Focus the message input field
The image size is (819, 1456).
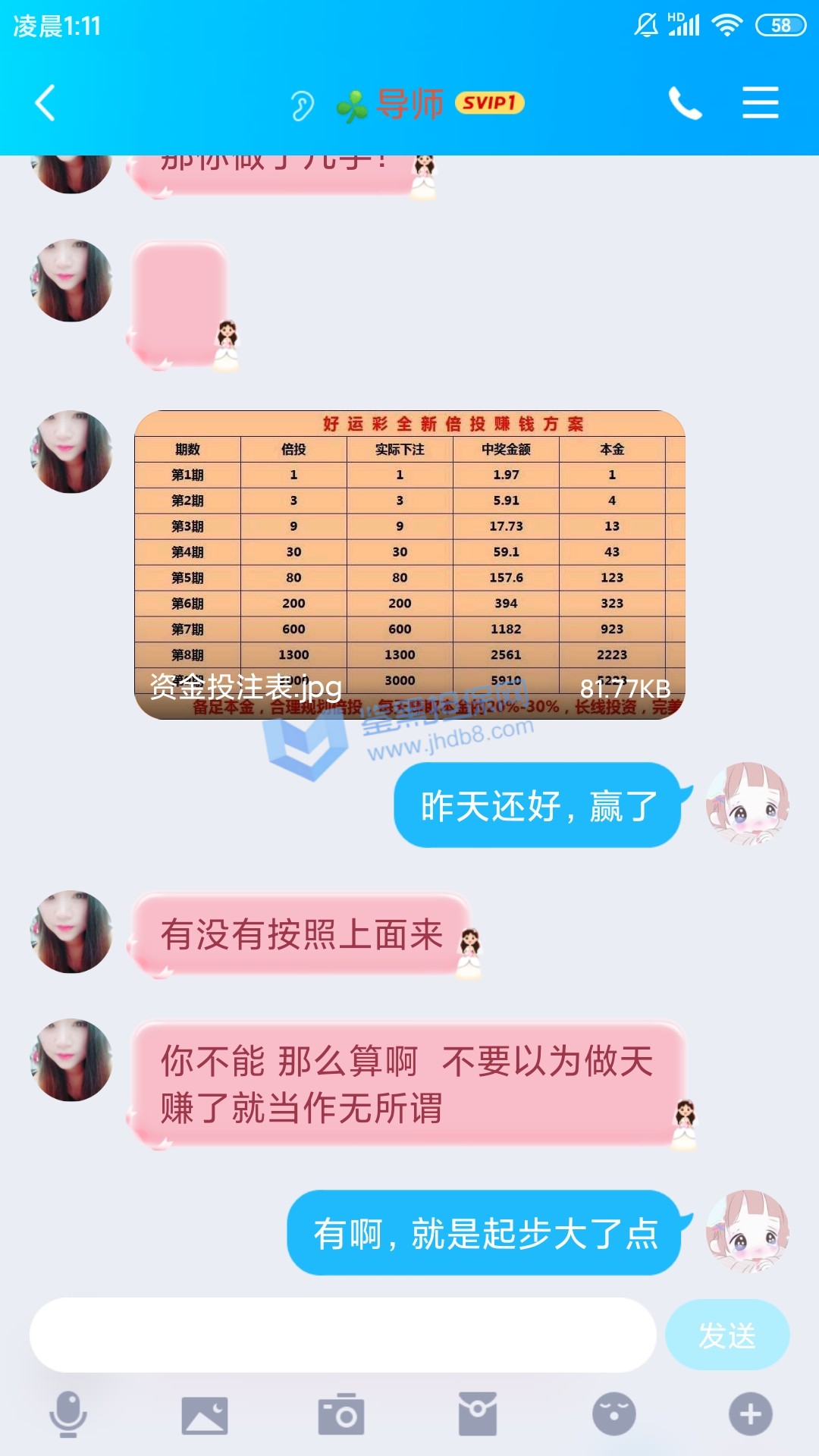[x=343, y=1335]
